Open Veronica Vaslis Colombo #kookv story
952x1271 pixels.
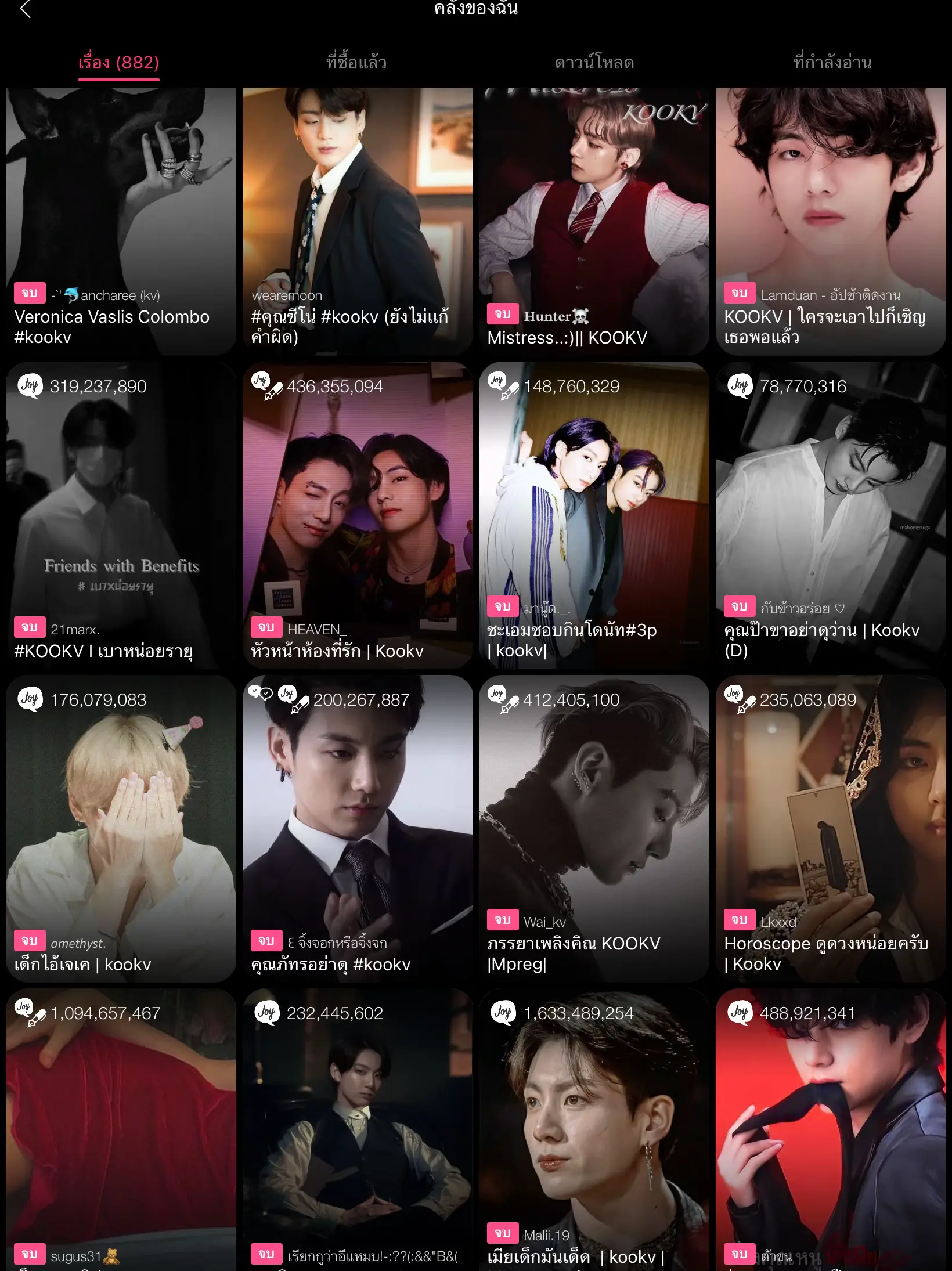click(x=121, y=221)
